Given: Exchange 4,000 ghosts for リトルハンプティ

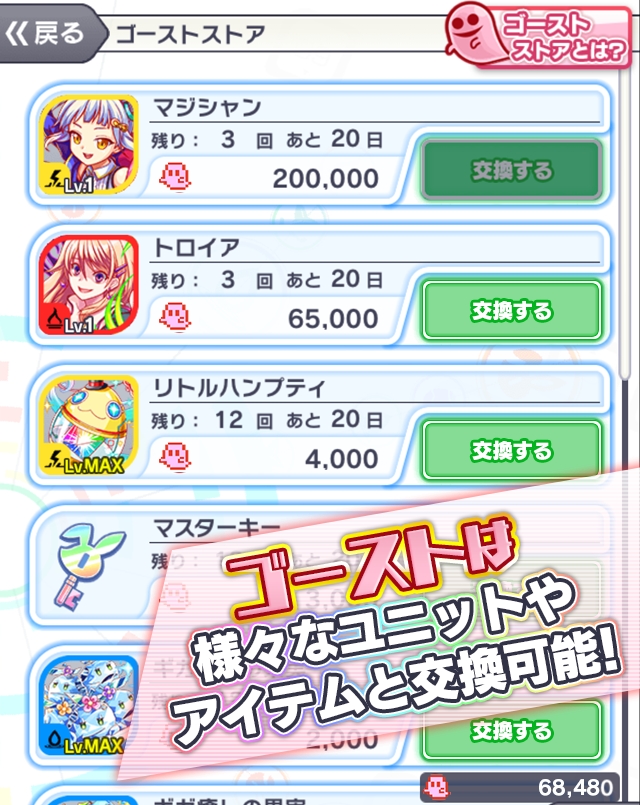Looking at the screenshot, I should [511, 451].
